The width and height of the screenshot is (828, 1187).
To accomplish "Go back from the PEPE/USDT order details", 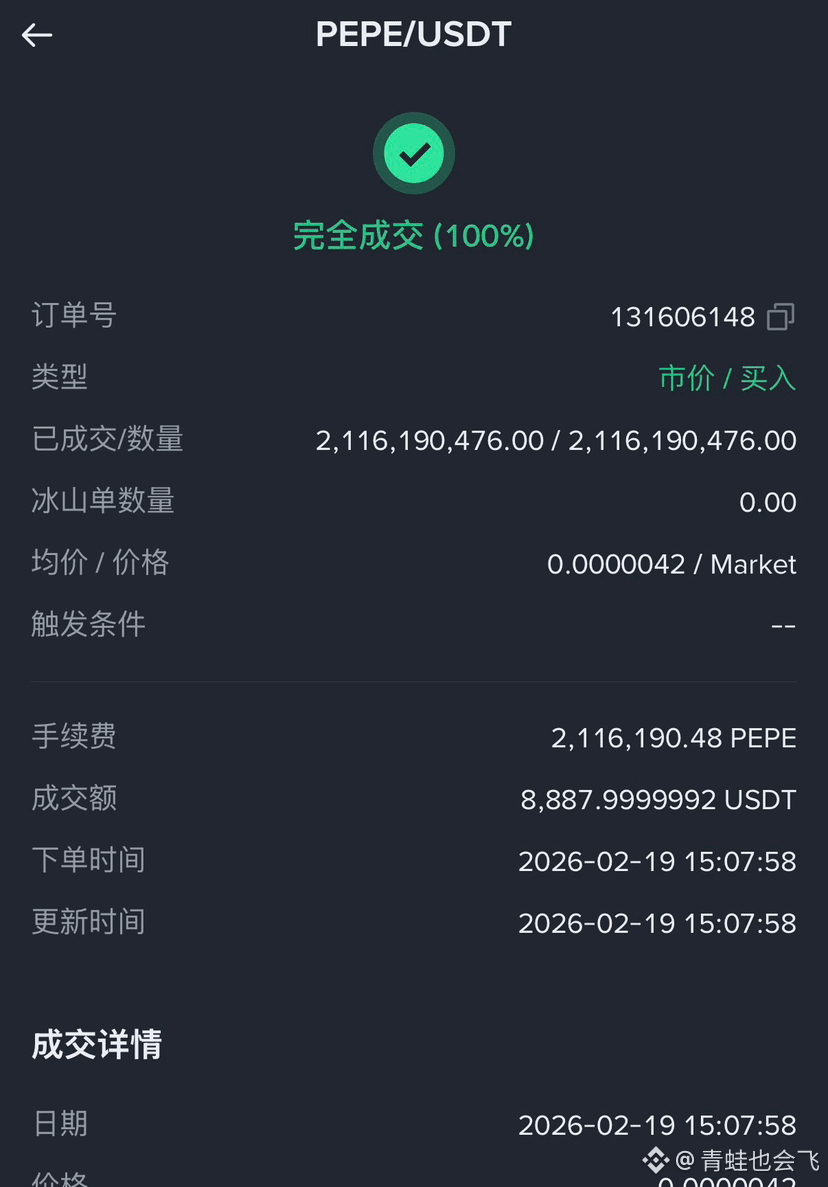I will [x=36, y=35].
